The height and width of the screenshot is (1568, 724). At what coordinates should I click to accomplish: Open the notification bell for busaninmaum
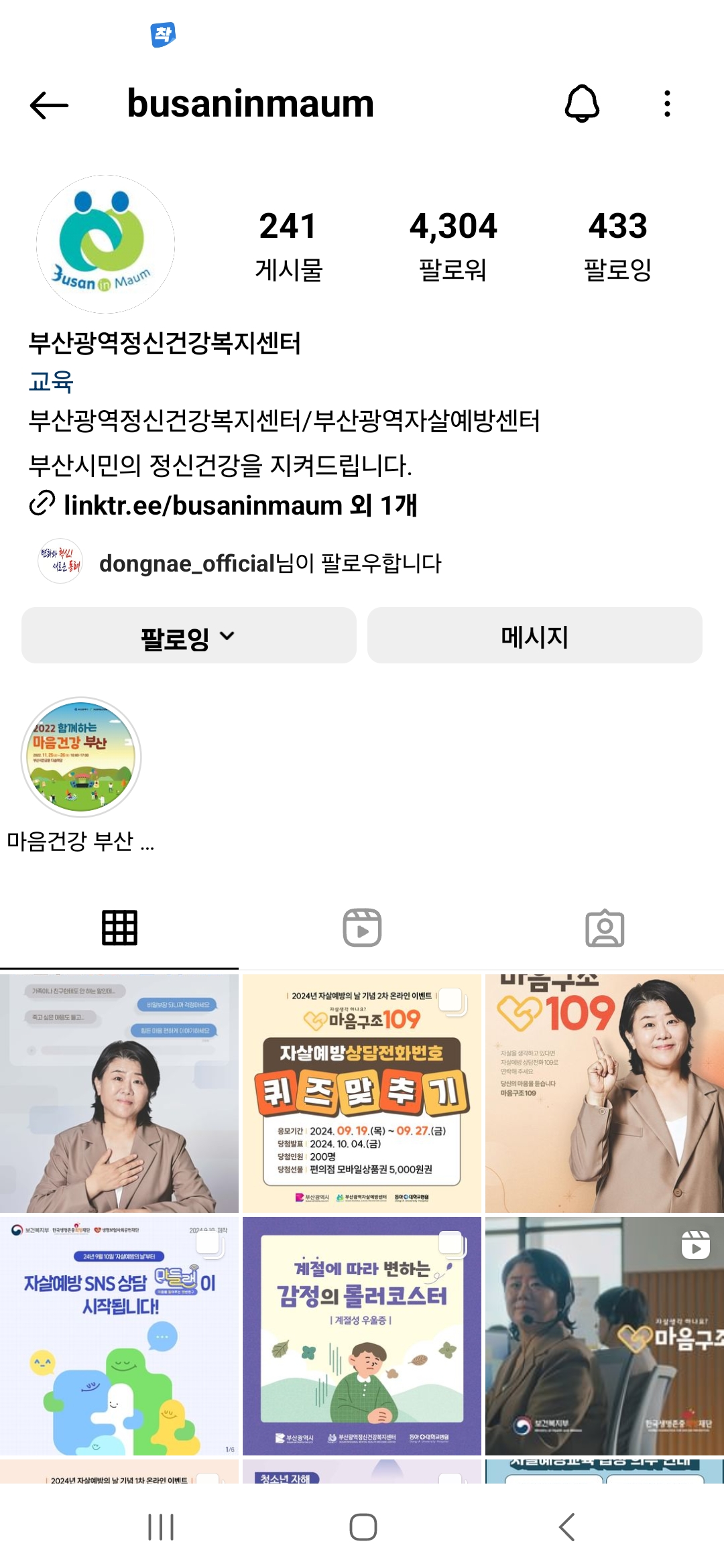click(582, 104)
